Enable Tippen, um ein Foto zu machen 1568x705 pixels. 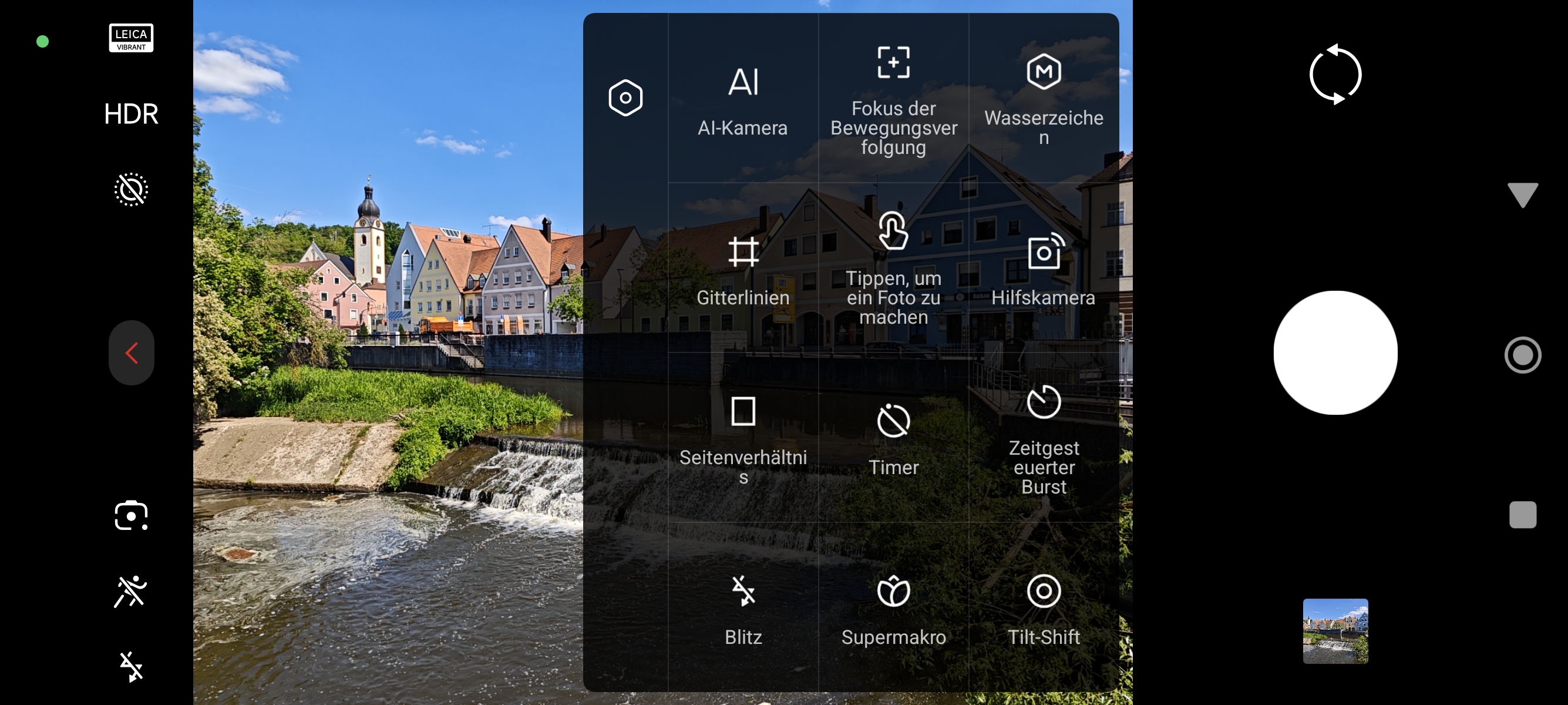(893, 268)
